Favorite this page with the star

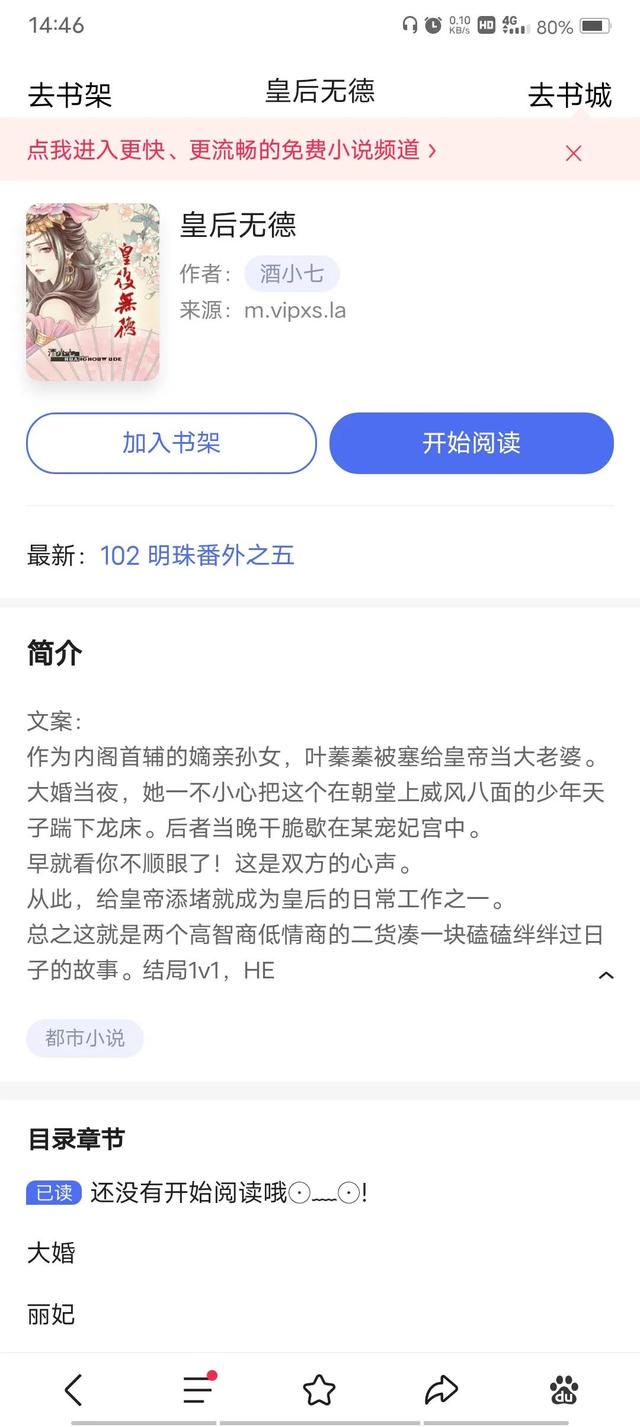(319, 1389)
